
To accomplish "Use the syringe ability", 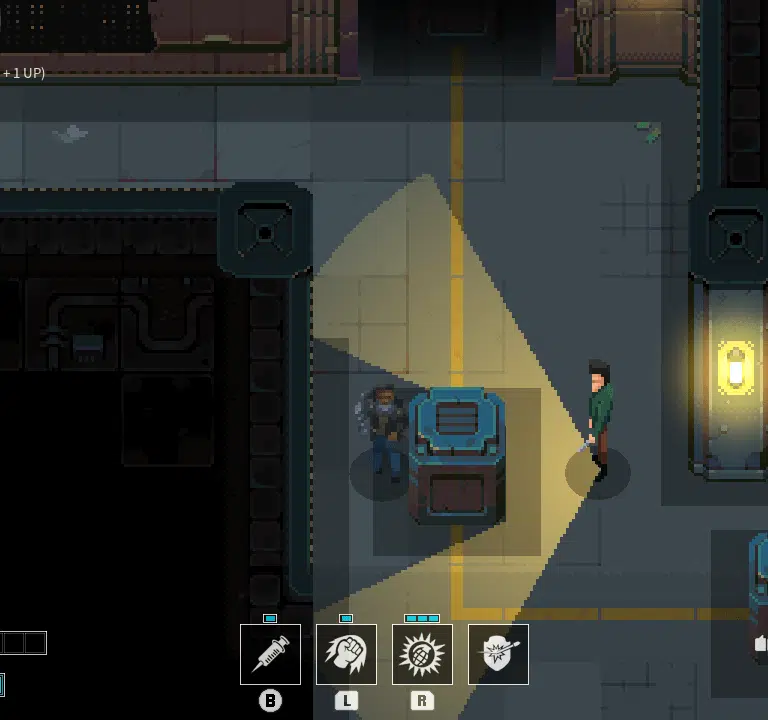I will click(x=270, y=654).
